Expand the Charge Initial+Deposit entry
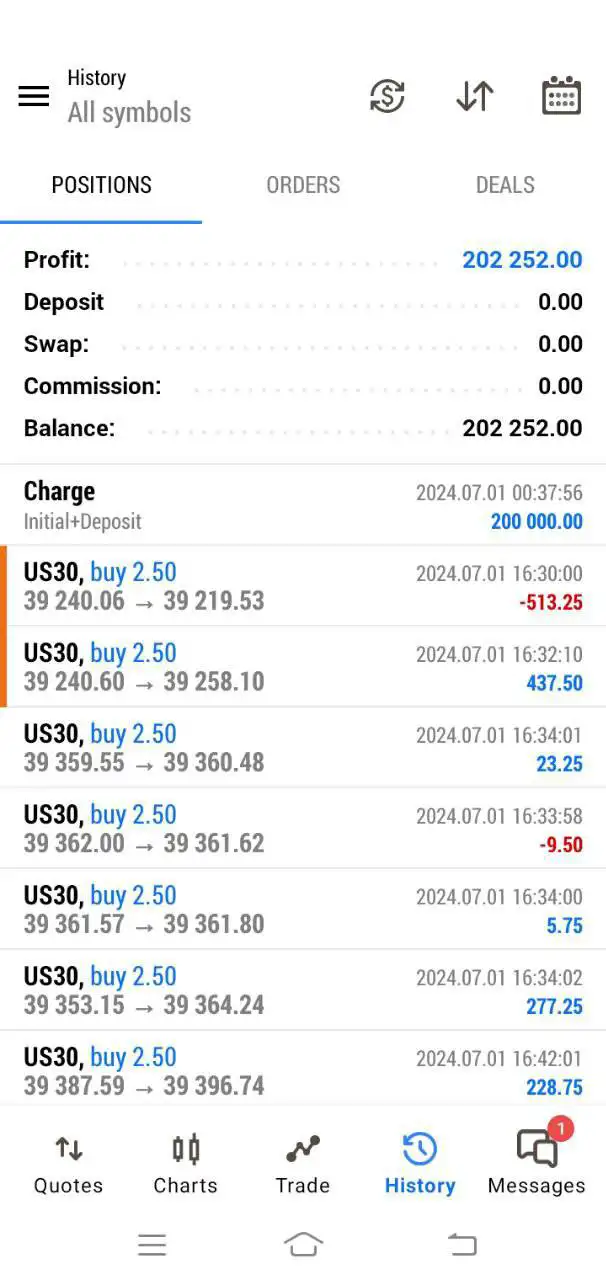This screenshot has height=1280, width=606. [x=303, y=505]
